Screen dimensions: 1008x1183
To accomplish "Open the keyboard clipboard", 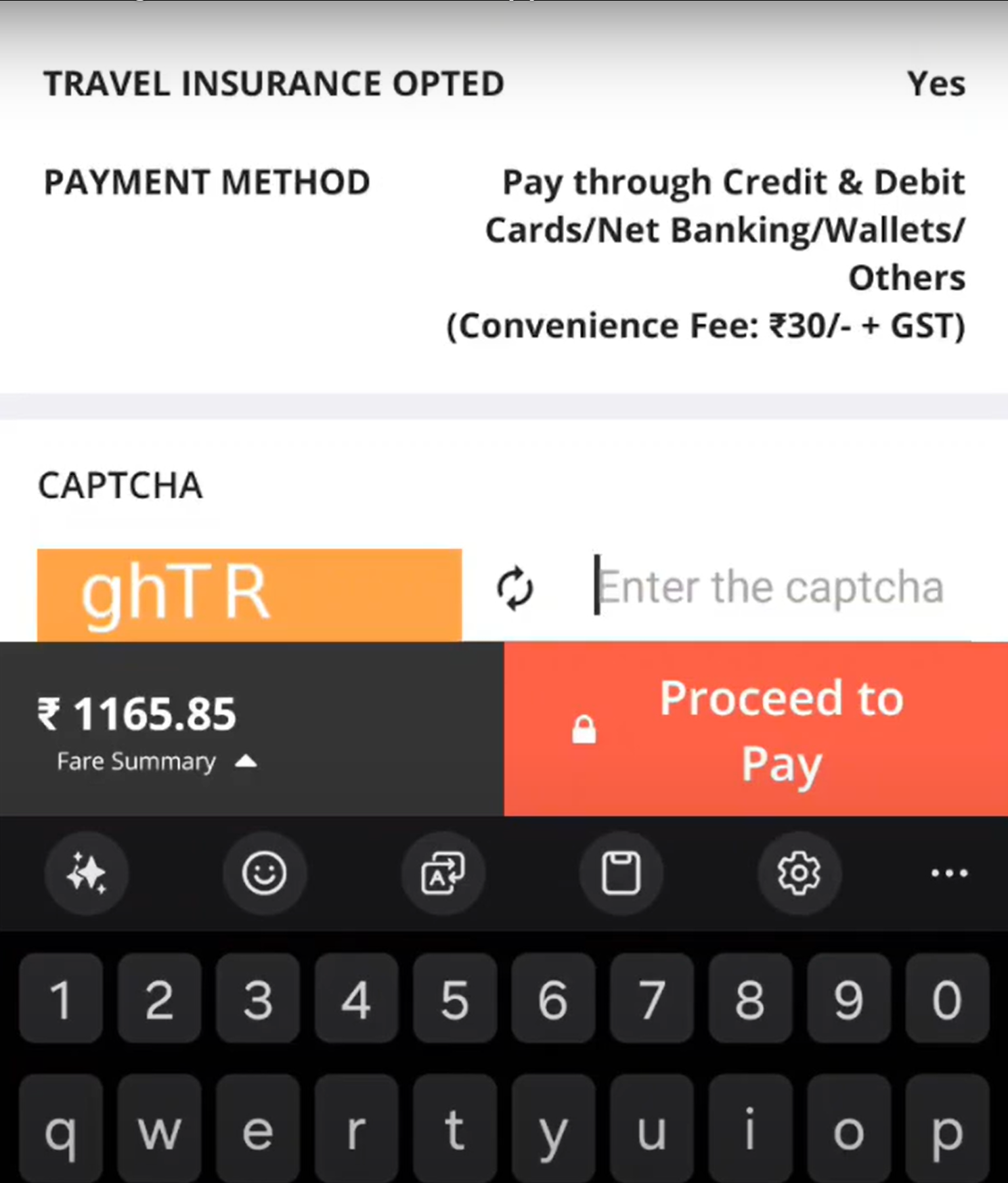I will point(621,873).
